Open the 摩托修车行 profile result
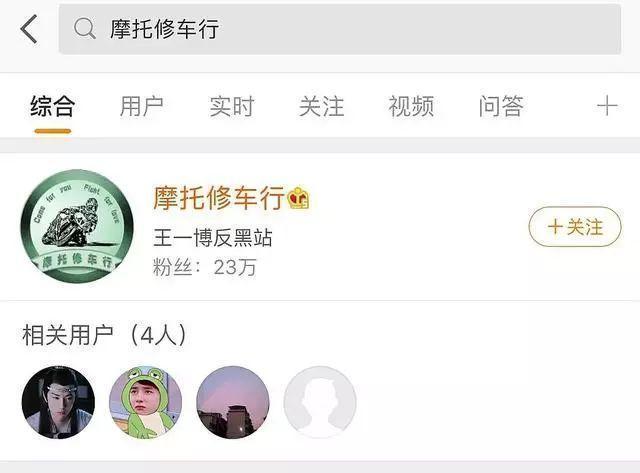The height and width of the screenshot is (473, 640). pyautogui.click(x=218, y=197)
